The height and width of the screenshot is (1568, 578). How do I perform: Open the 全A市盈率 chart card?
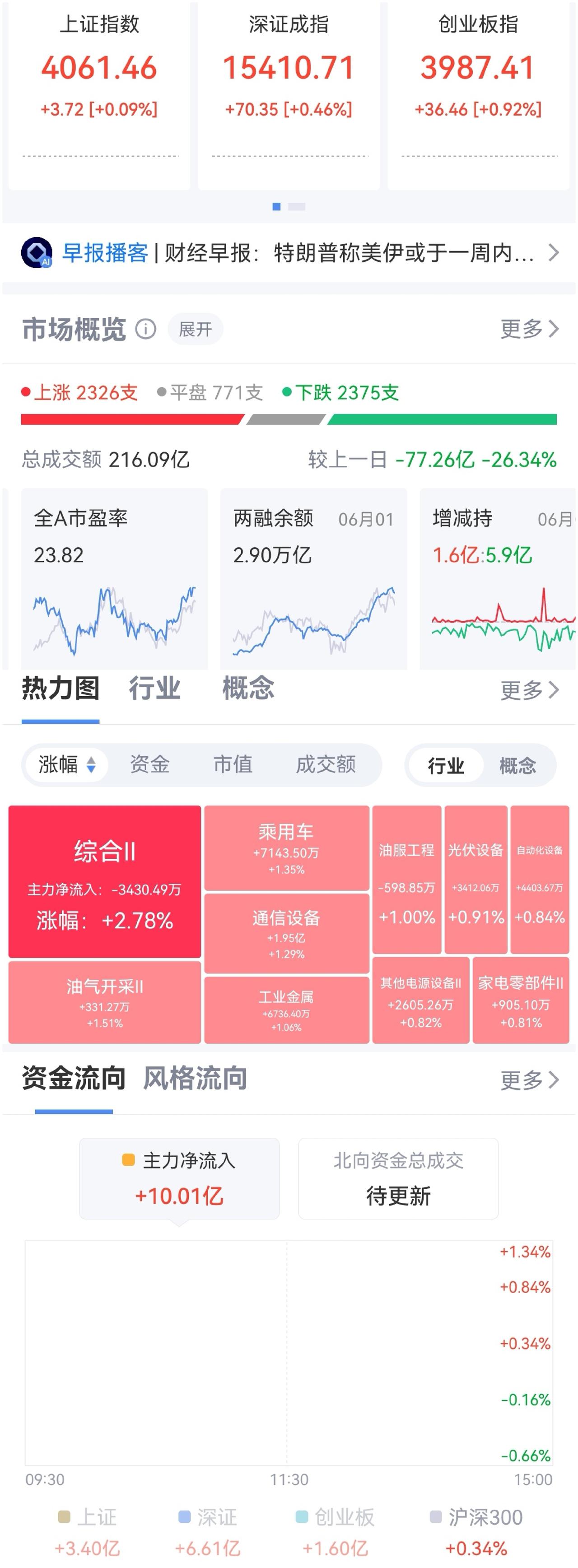[115, 578]
